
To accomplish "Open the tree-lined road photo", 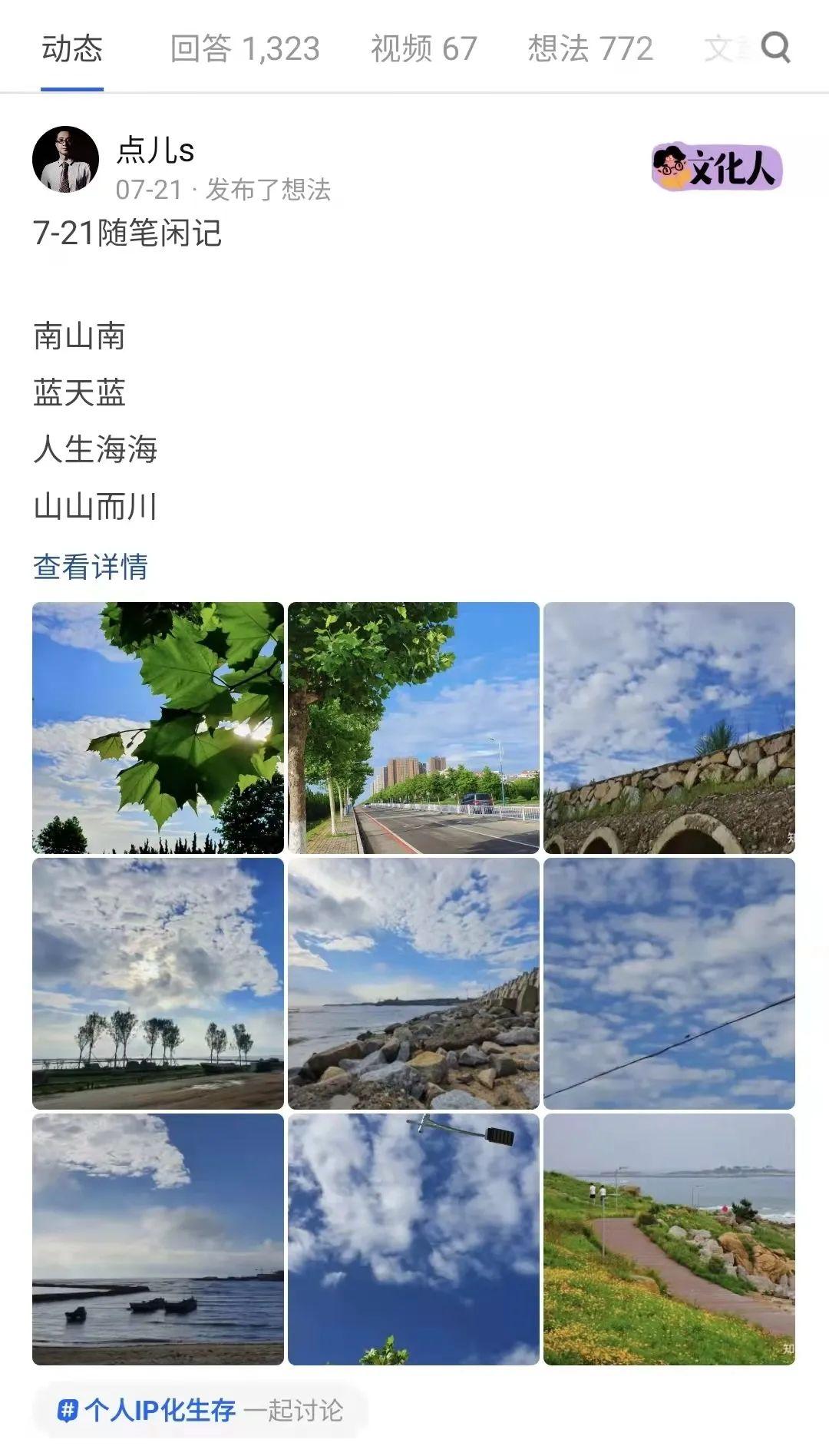I will (414, 728).
